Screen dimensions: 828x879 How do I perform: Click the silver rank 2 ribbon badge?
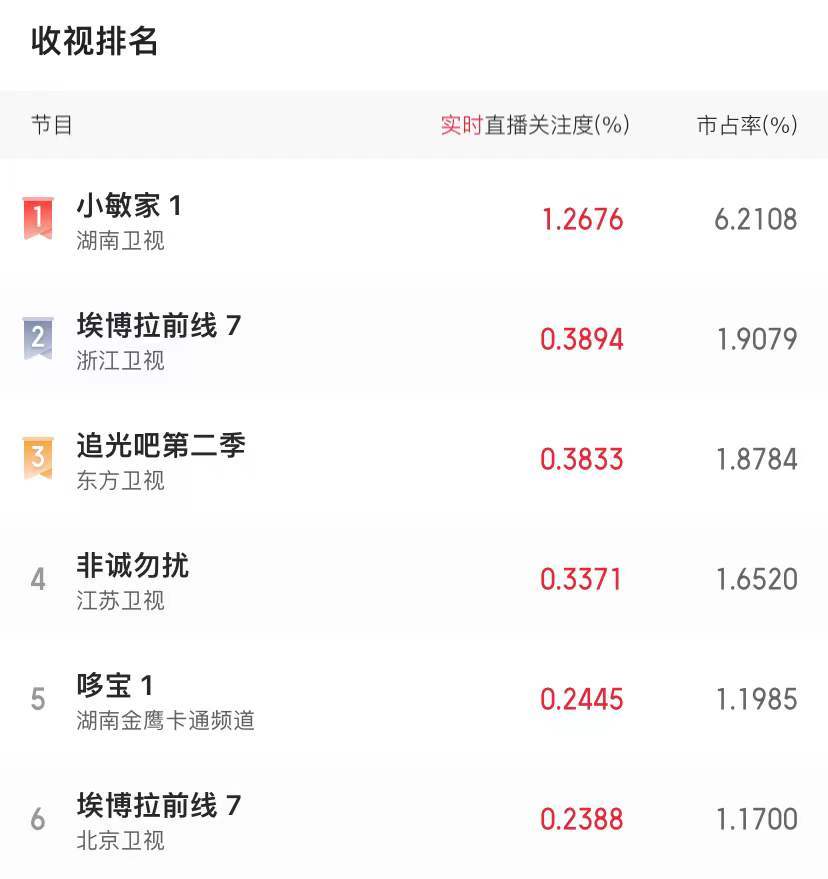tap(37, 338)
